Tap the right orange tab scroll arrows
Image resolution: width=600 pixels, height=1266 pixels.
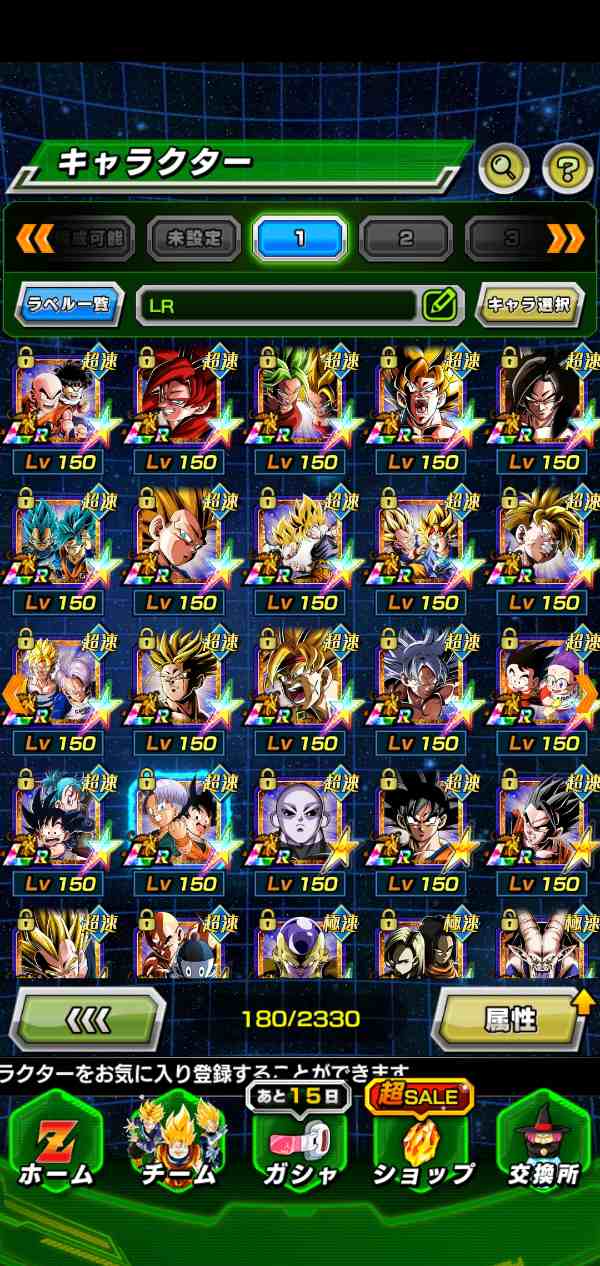(x=565, y=239)
